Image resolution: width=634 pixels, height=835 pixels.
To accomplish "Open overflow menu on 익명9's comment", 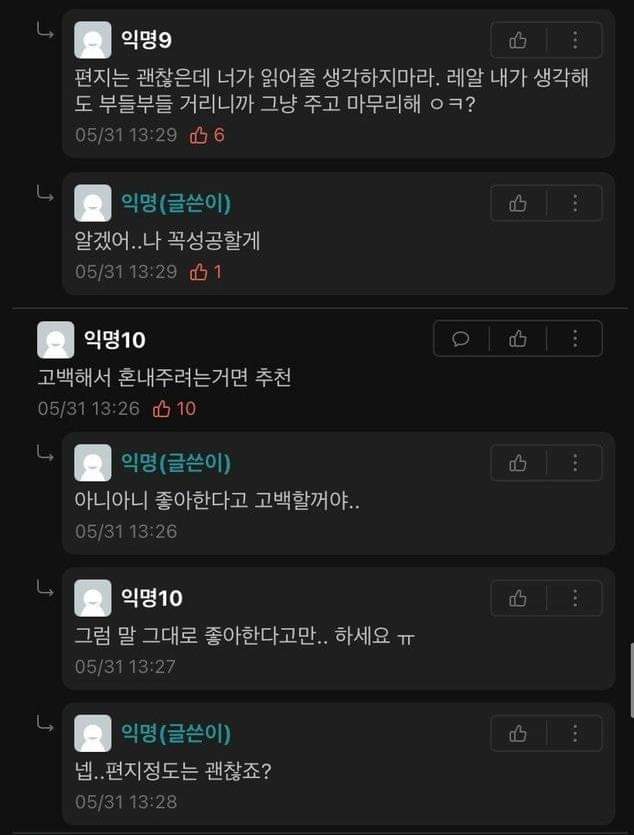I will point(575,40).
